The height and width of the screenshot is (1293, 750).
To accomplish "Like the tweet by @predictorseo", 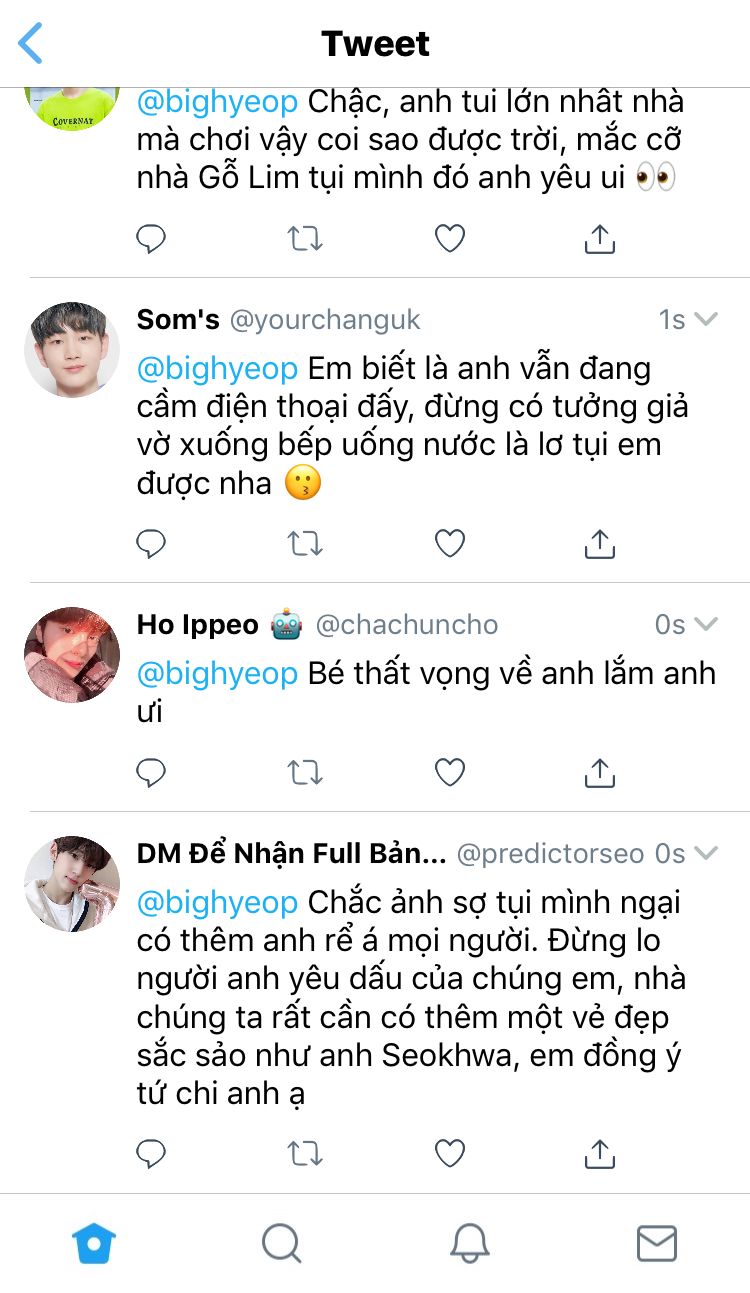I will pos(450,1153).
